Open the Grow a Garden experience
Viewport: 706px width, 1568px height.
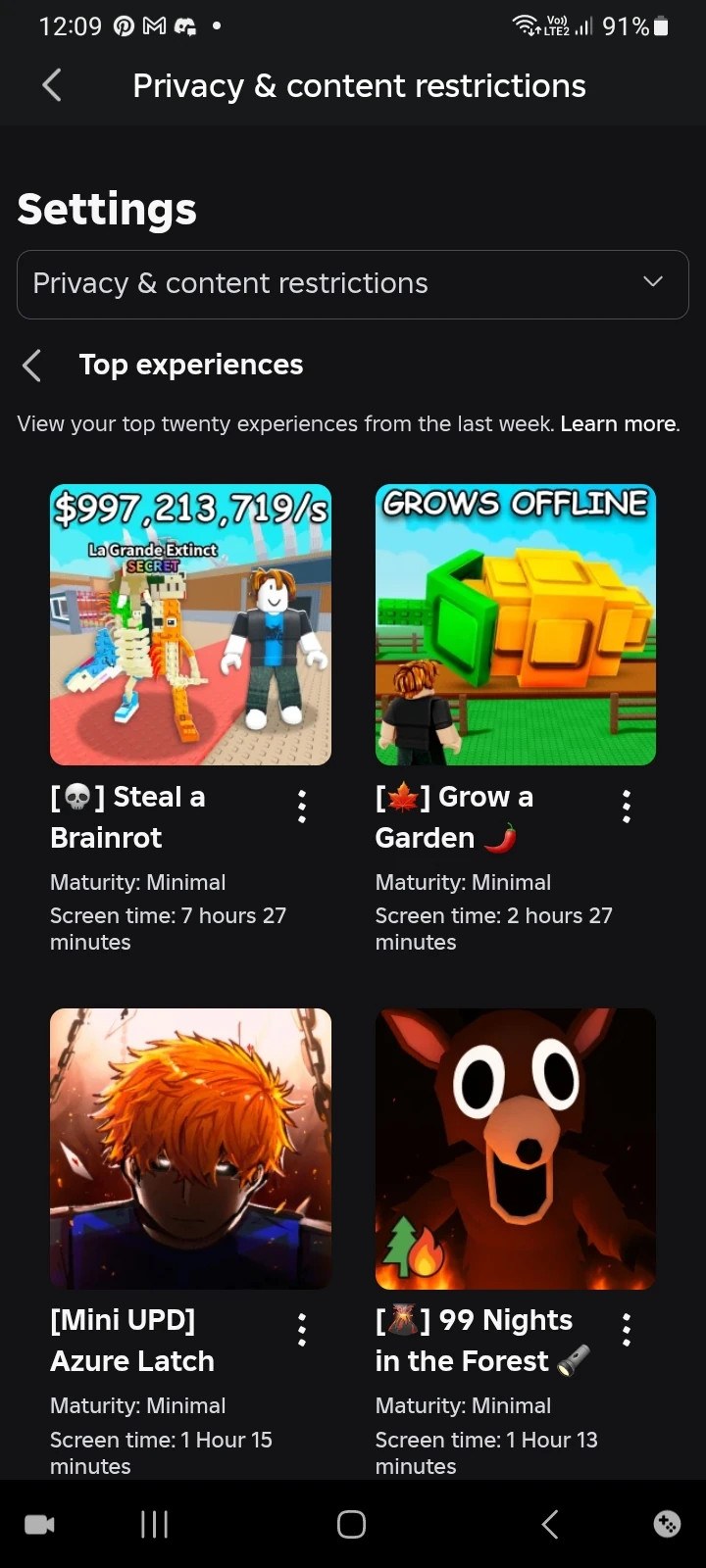516,624
